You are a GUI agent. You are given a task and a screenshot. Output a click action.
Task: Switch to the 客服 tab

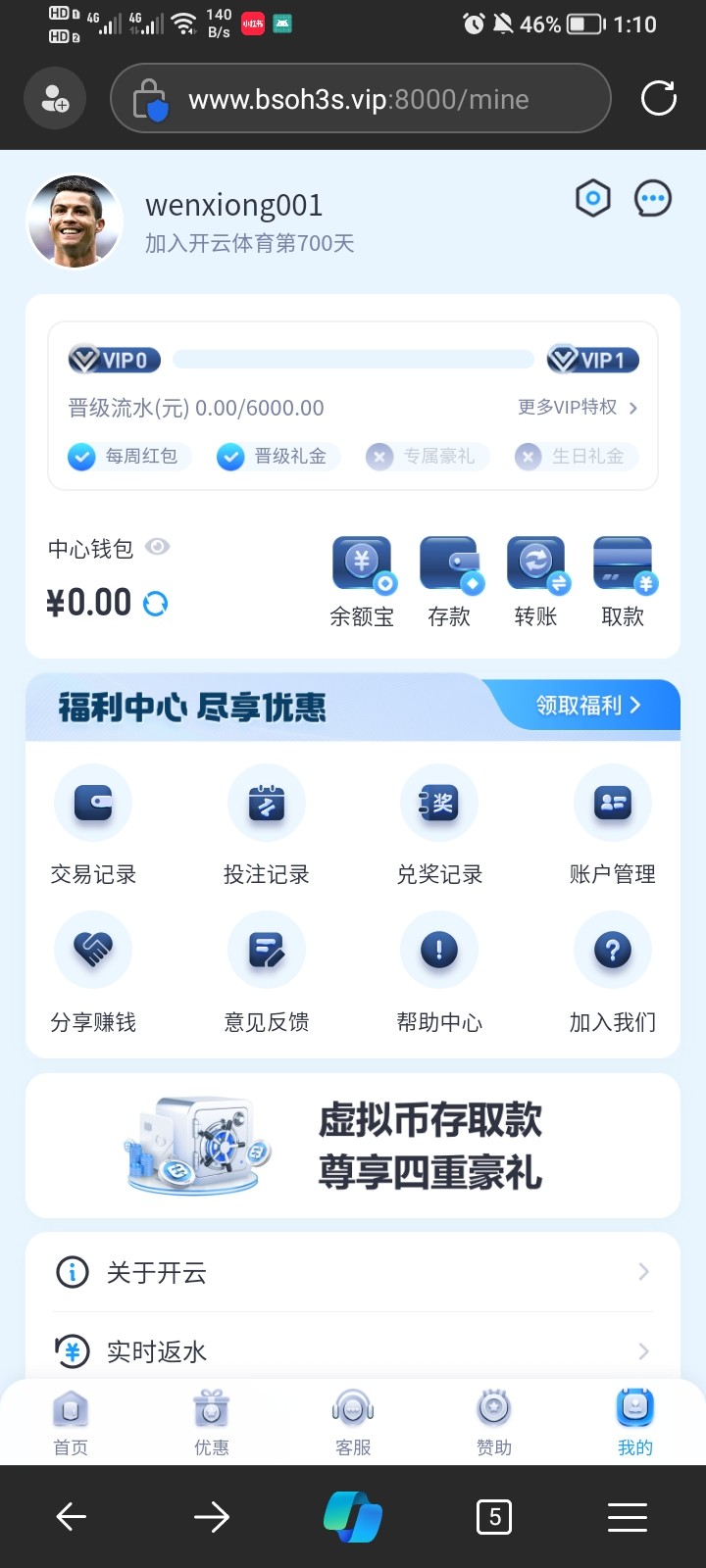coord(353,1422)
